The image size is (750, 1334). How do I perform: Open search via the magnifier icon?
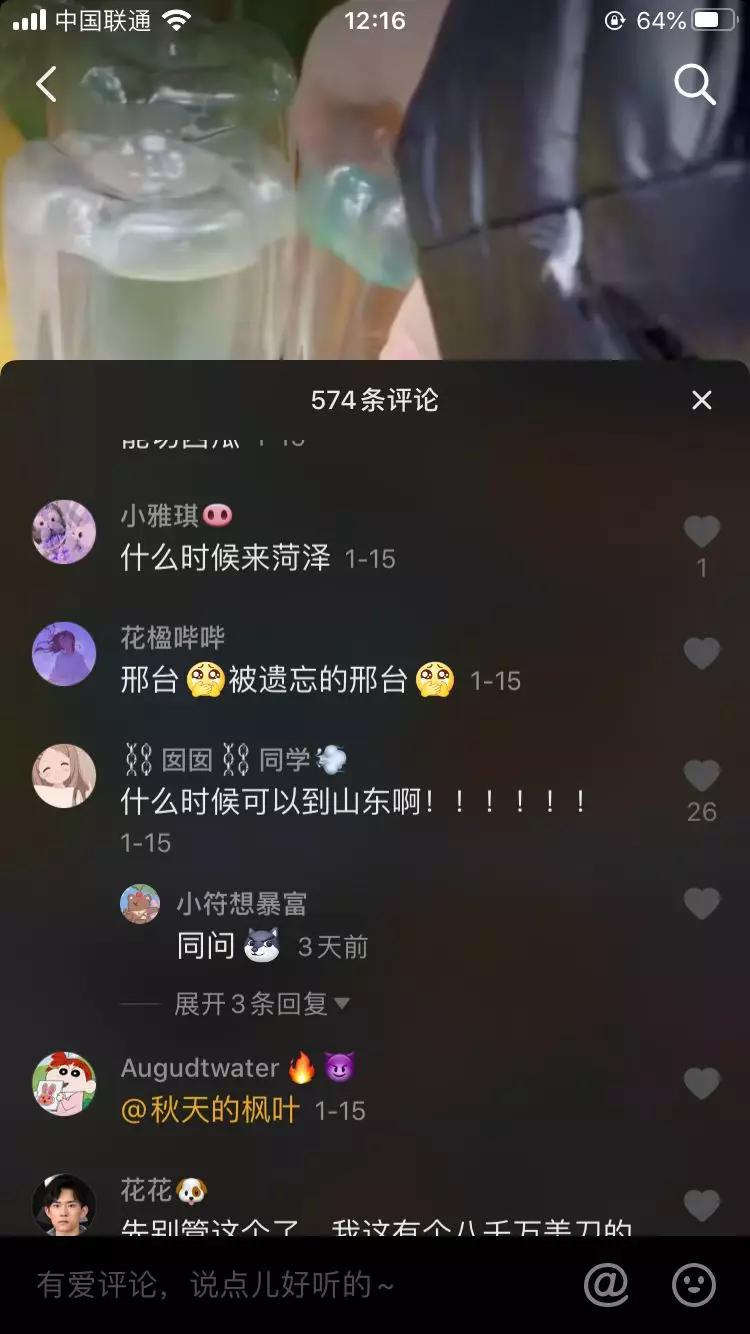click(694, 85)
